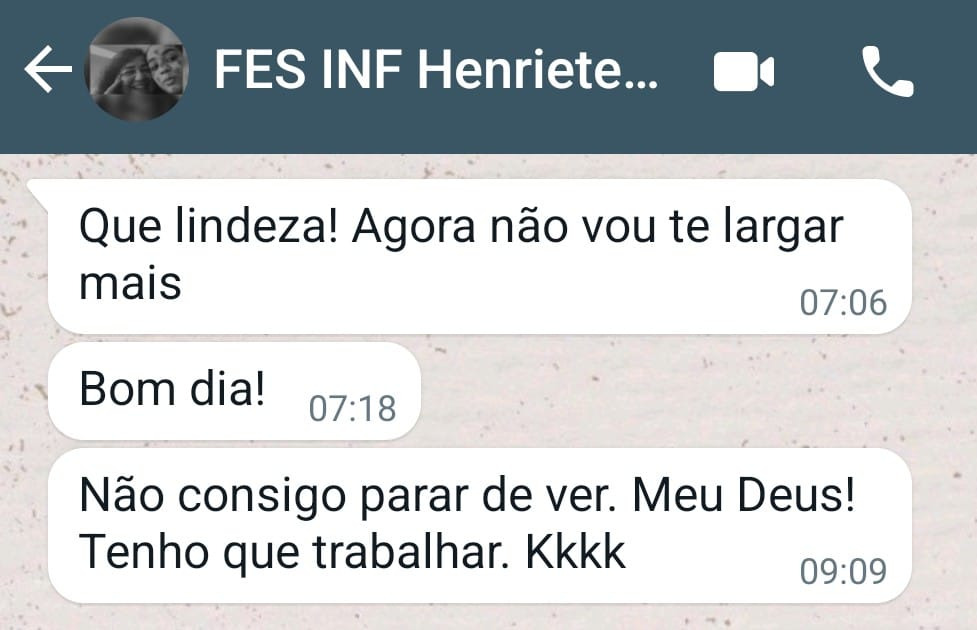Viewport: 977px width, 630px height.
Task: Open FES INF Henriete's profile photo
Action: click(x=136, y=71)
